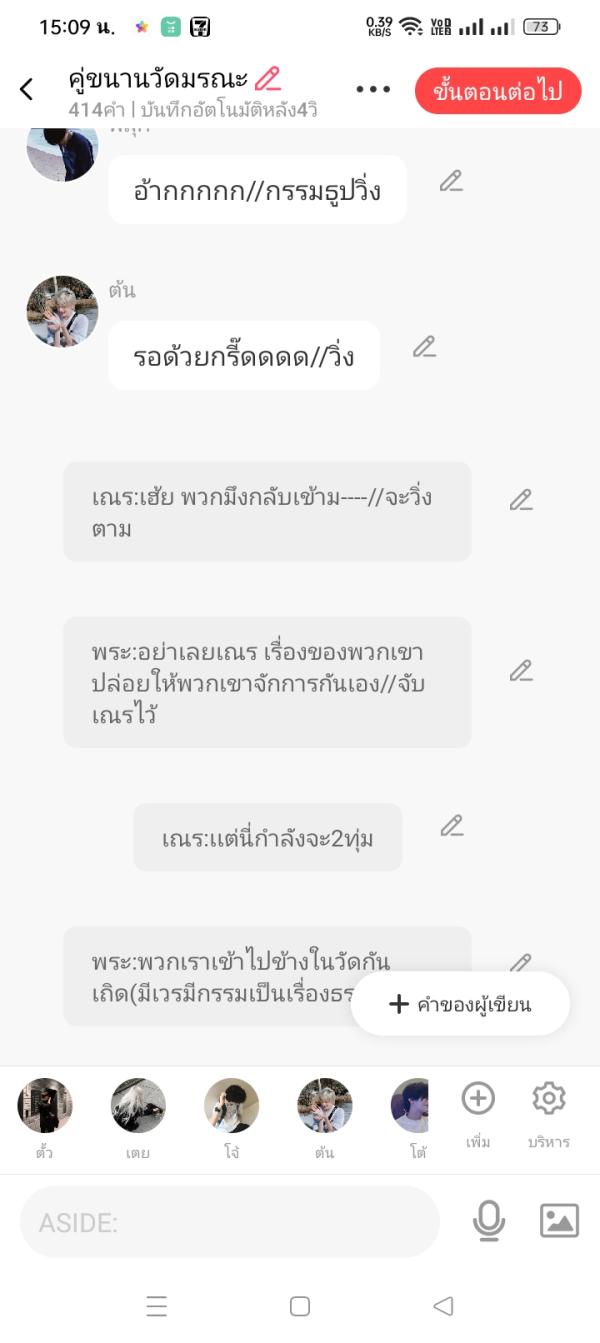
Task: Tap the microphone for voice input
Action: pos(489,1221)
